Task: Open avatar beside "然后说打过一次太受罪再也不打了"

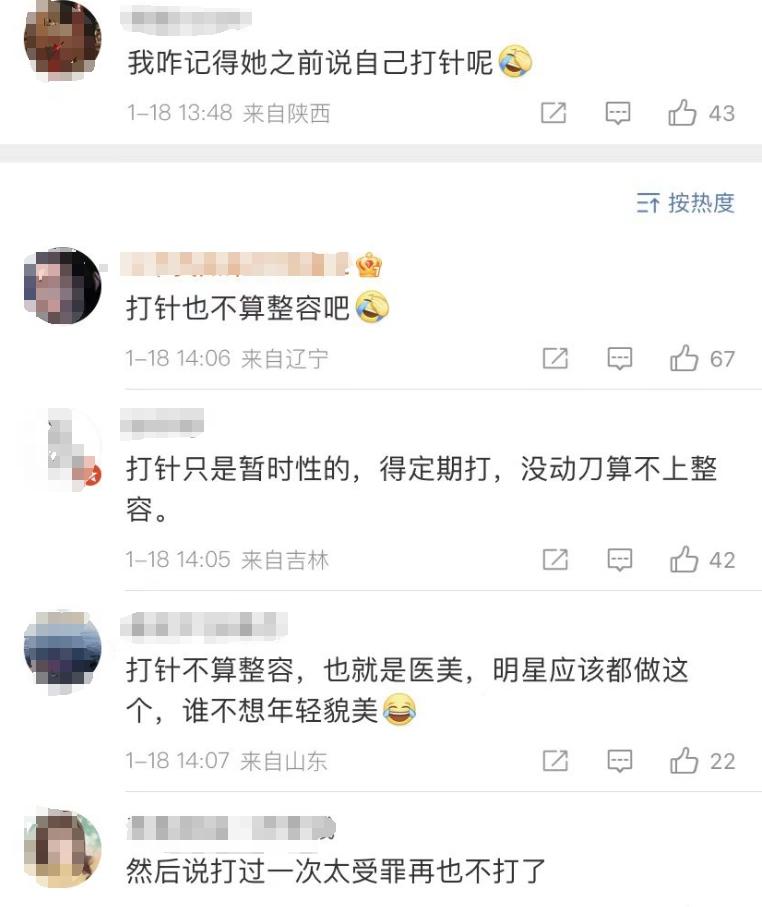Action: pyautogui.click(x=62, y=848)
